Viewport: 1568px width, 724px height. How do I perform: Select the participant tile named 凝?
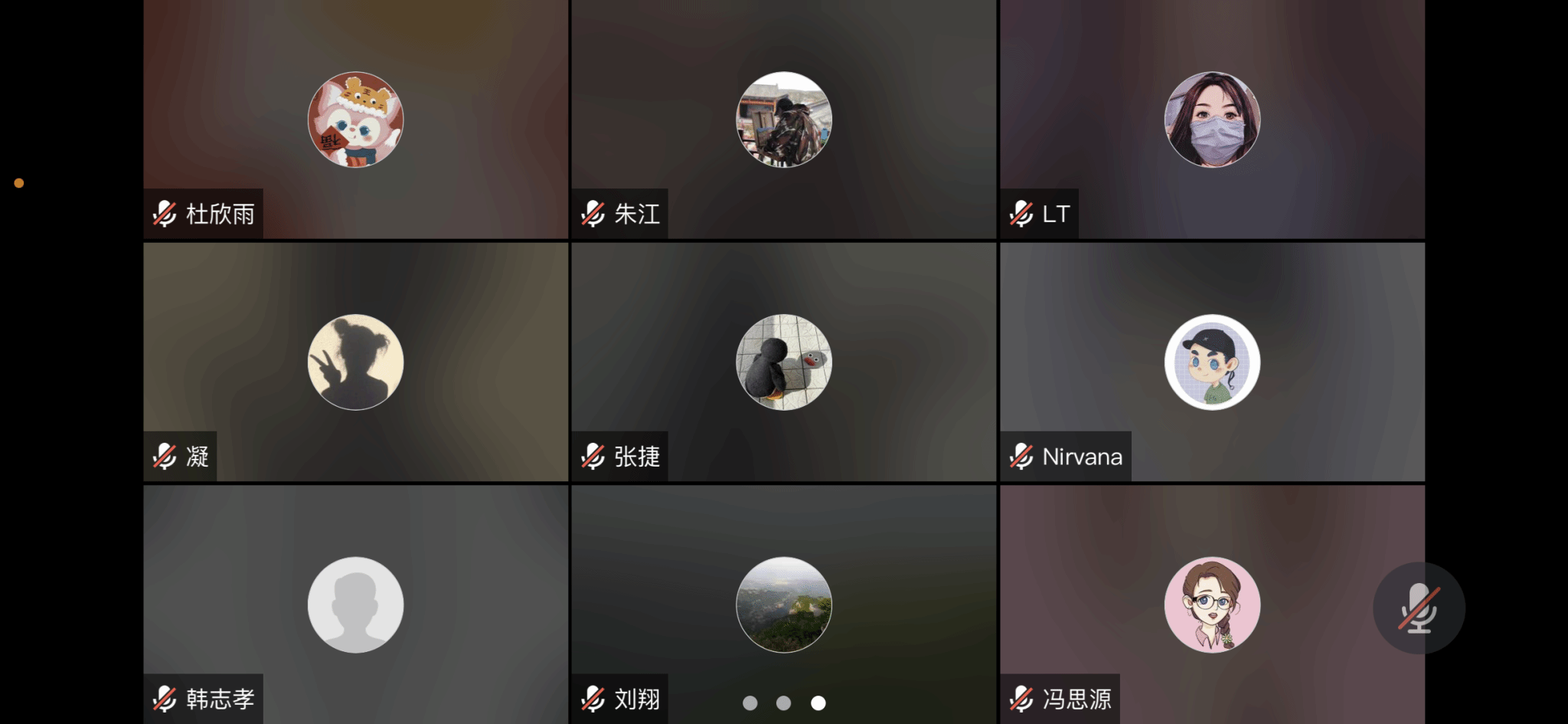[x=355, y=362]
